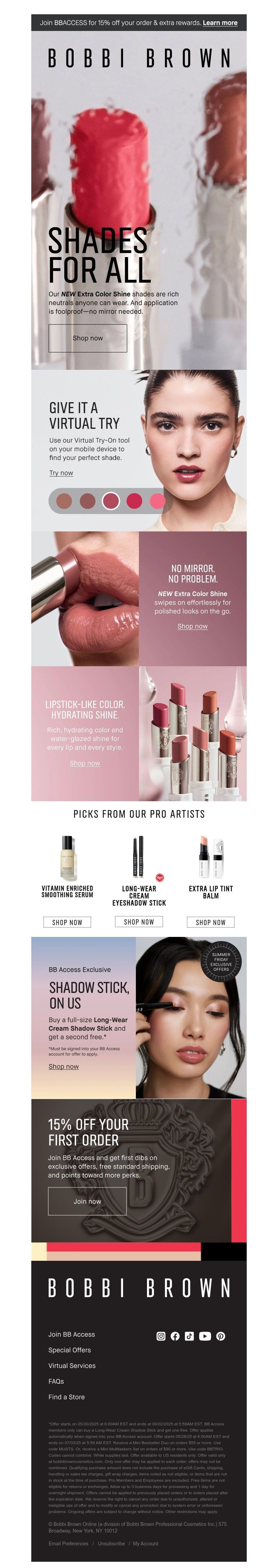Open Virtual Services link
Viewport: 278px width, 1568px height.
[72, 1365]
